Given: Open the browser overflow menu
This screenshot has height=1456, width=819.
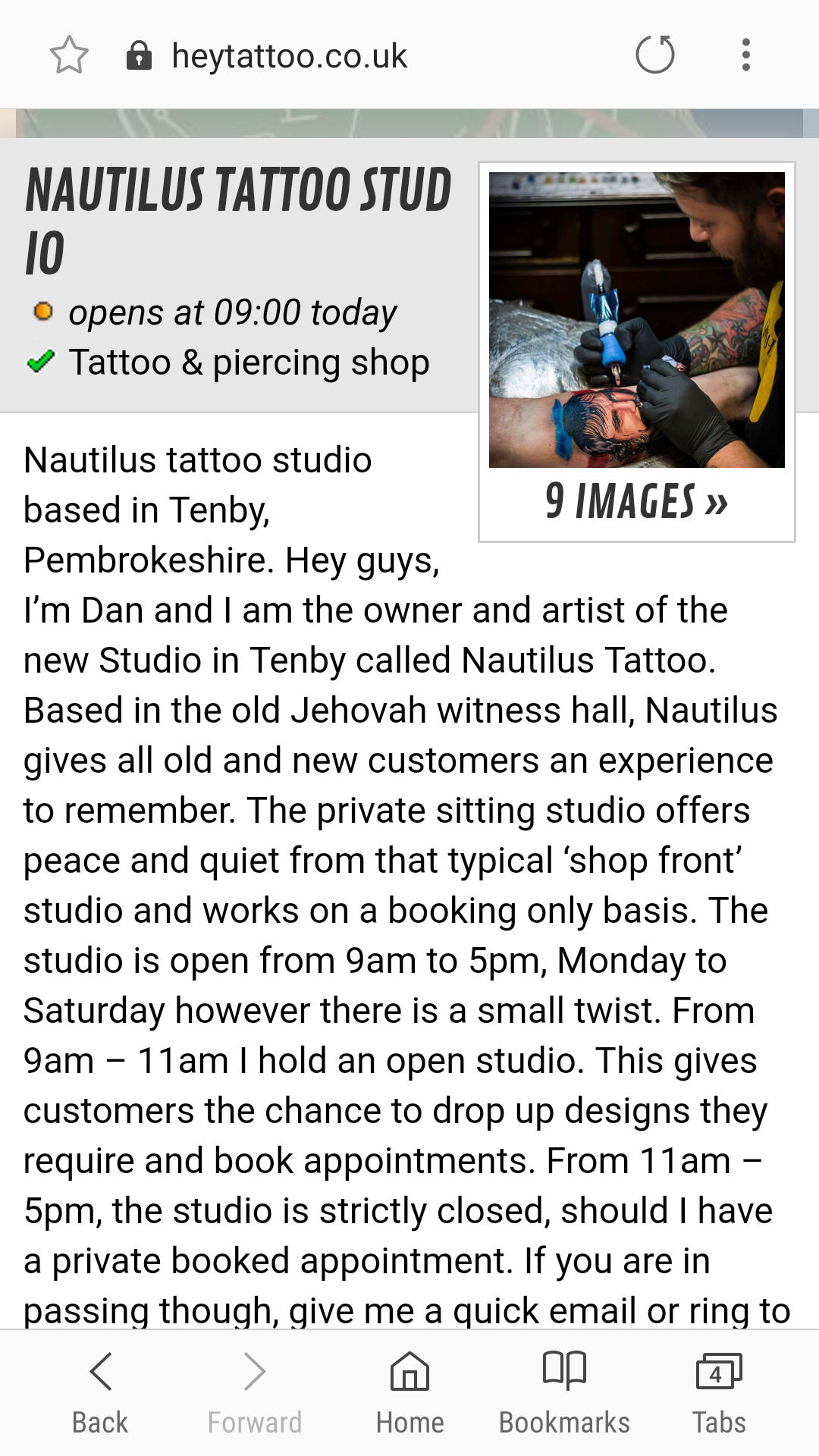Looking at the screenshot, I should 746,55.
